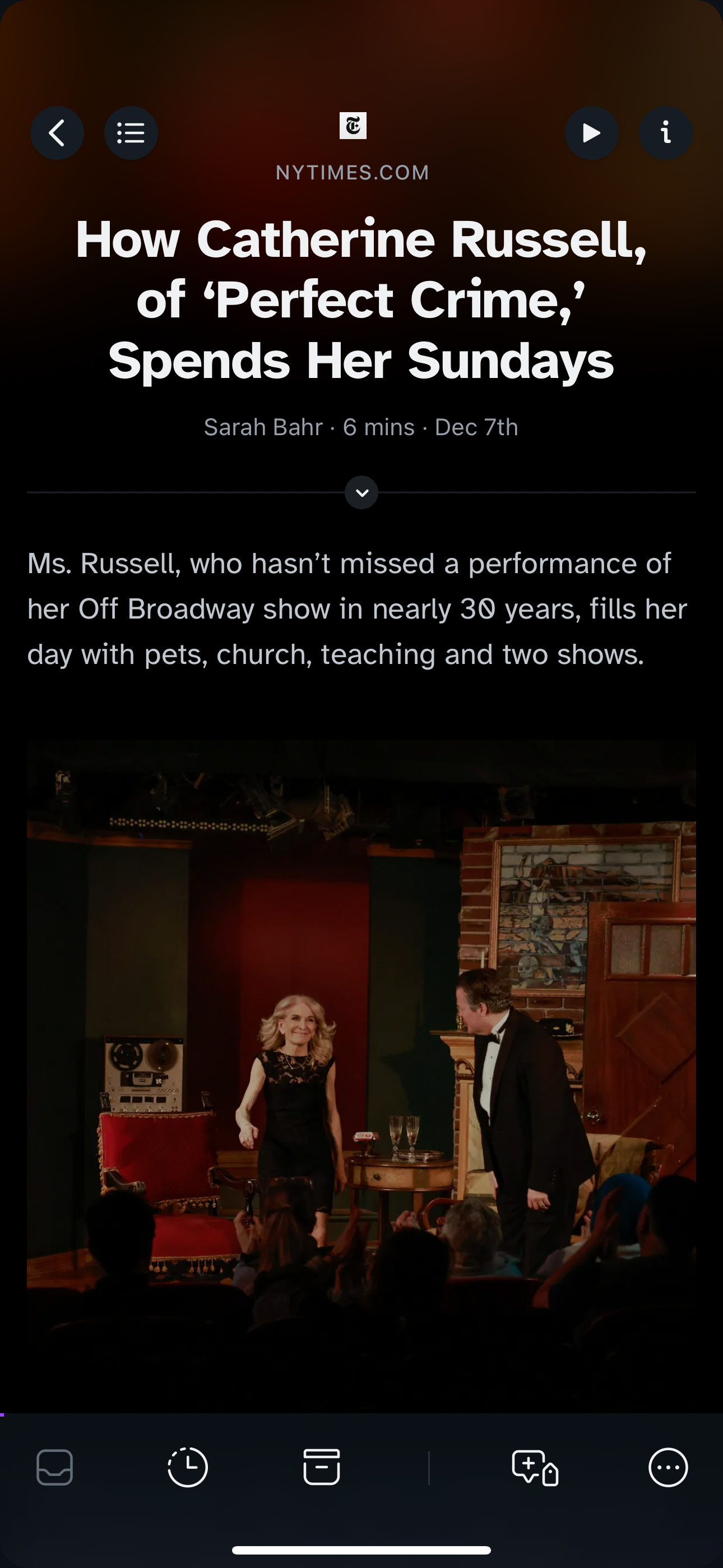
Task: Move the article to the inbox
Action: [x=55, y=1468]
